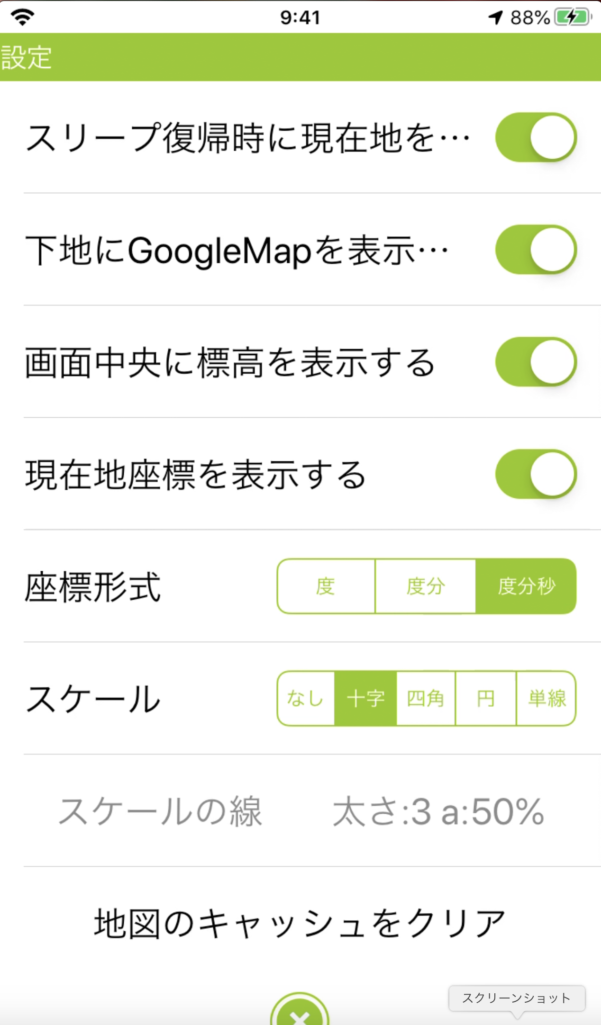Tap 地図のキャッシュをクリア
Screen dimensions: 601x1025
301,923
